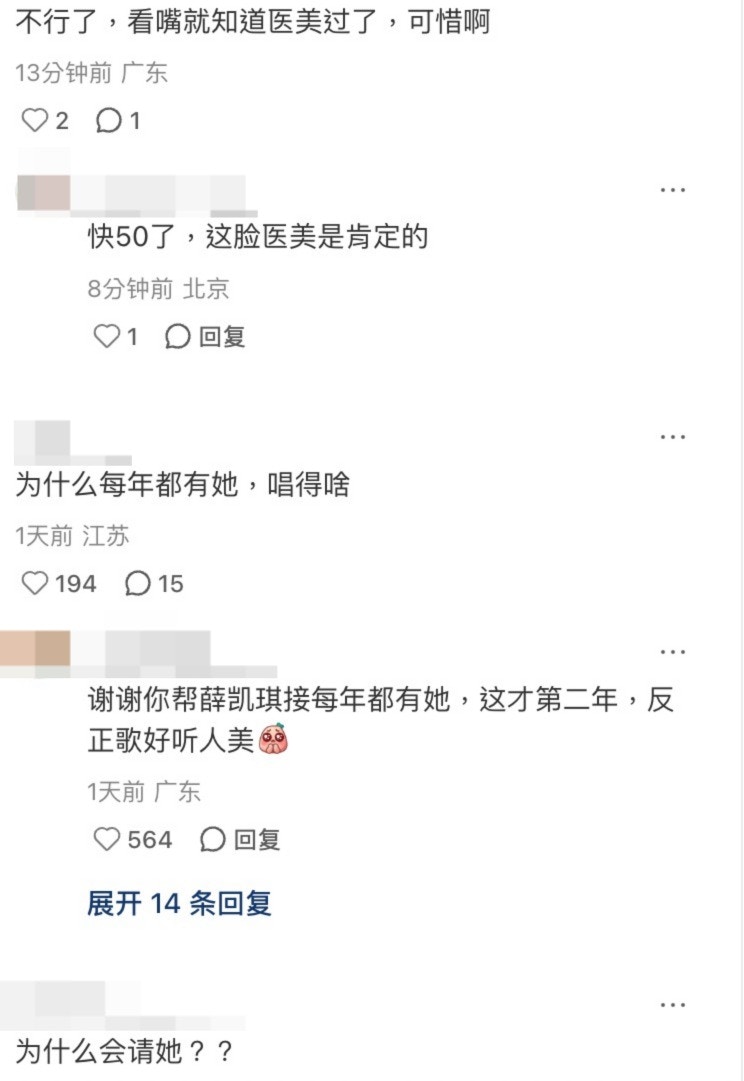The height and width of the screenshot is (1081, 744).
Task: Open overflow menu for 为什么每年都有她 comment
Action: (x=673, y=436)
